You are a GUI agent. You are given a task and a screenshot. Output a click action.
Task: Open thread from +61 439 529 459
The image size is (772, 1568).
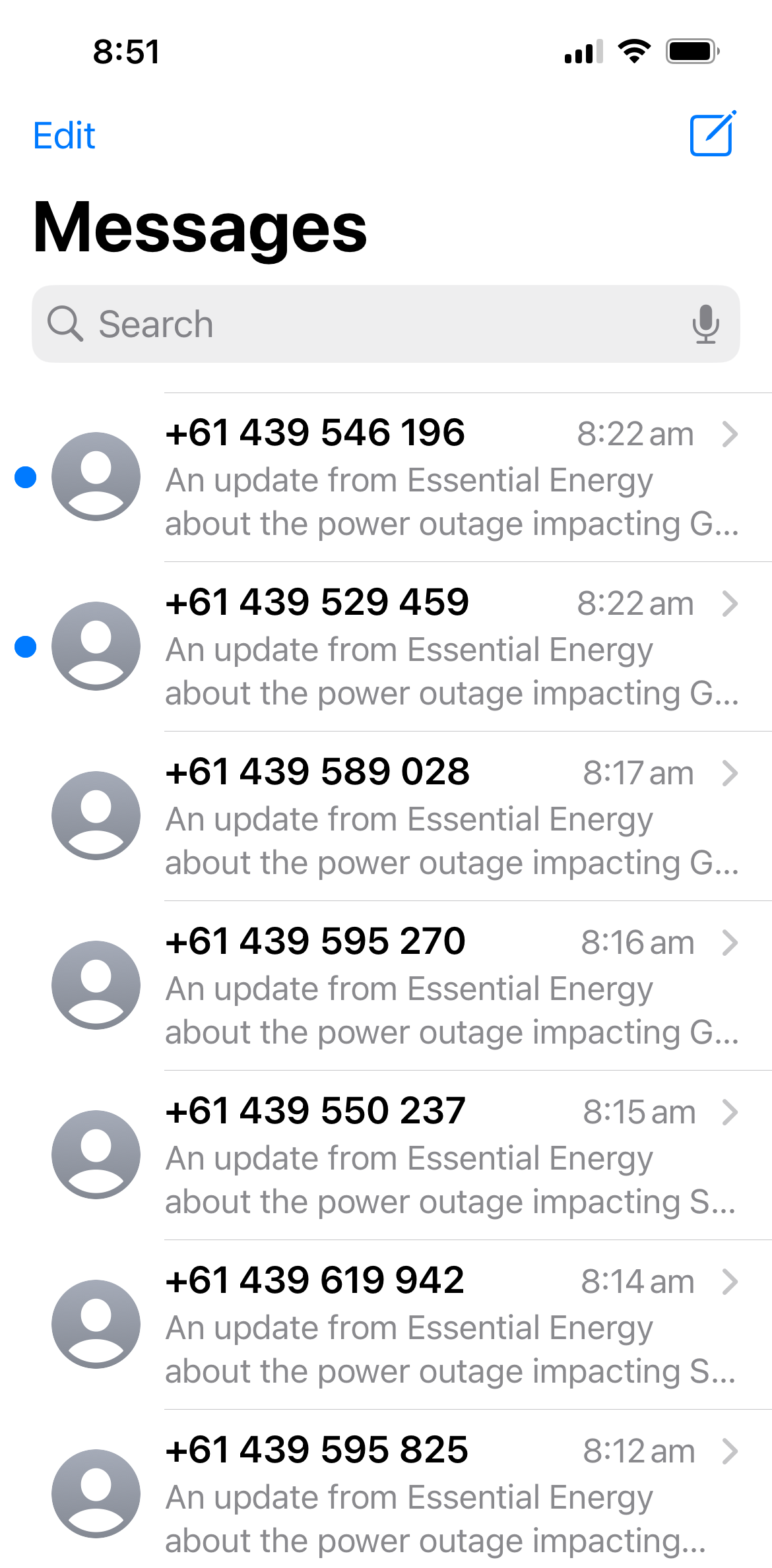(x=422, y=647)
